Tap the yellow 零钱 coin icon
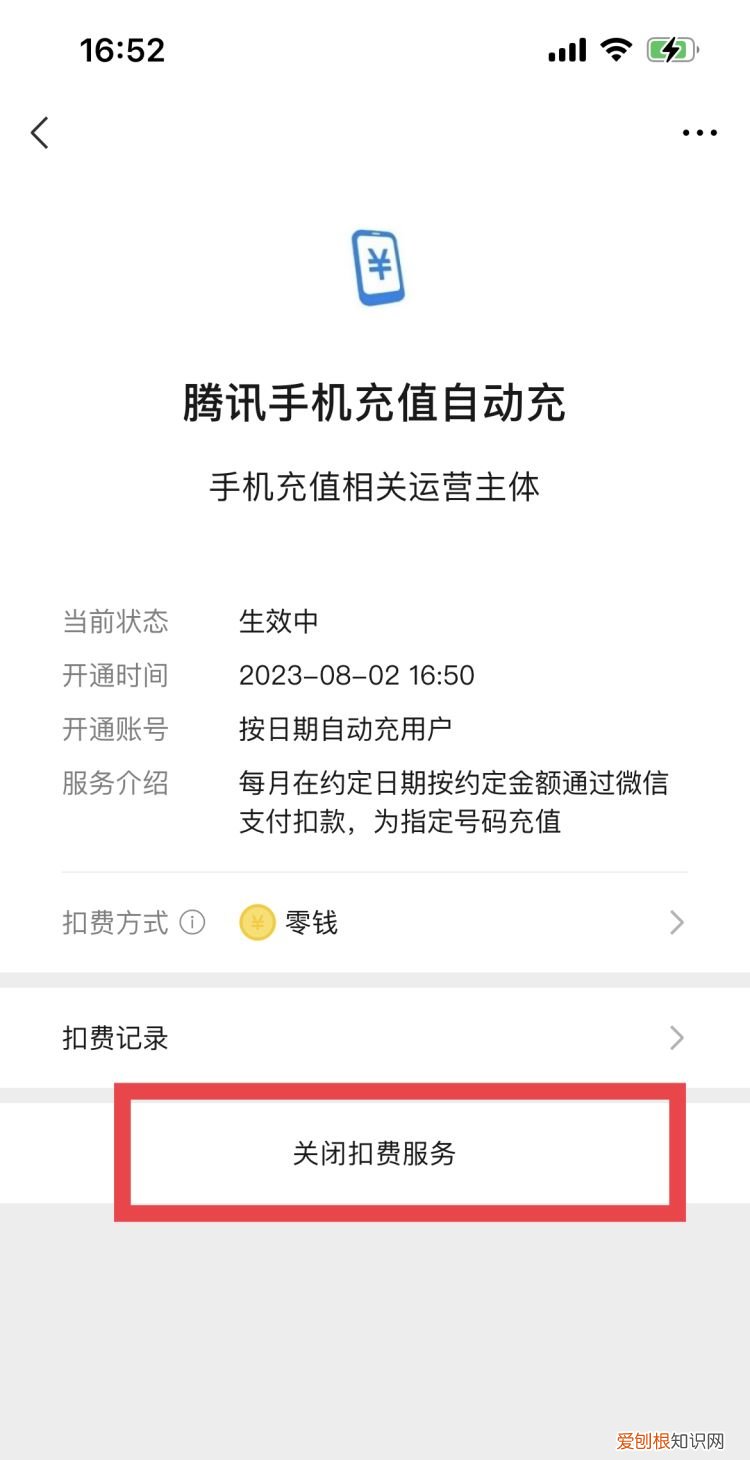The height and width of the screenshot is (1460, 750). tap(257, 923)
